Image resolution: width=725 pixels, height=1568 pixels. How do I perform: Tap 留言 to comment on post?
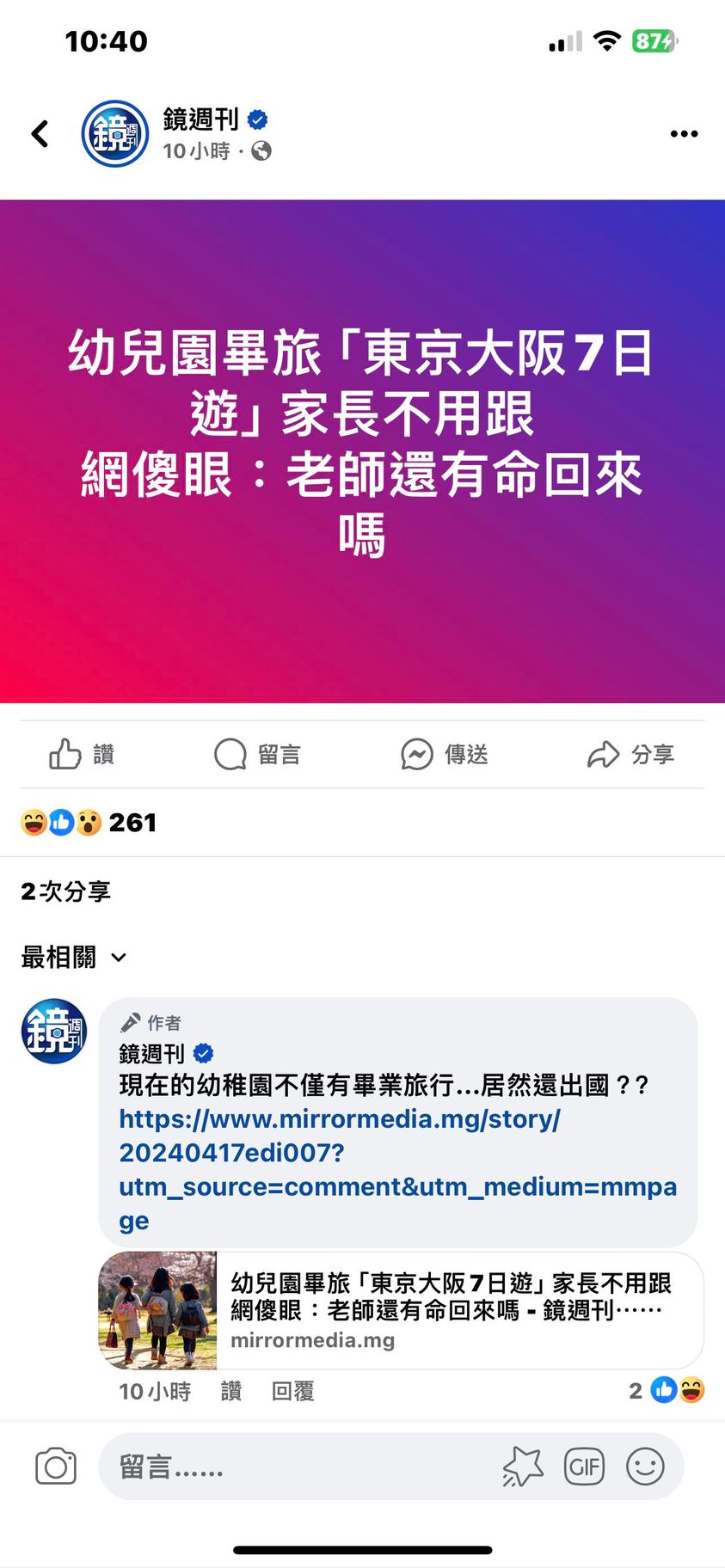(x=257, y=755)
